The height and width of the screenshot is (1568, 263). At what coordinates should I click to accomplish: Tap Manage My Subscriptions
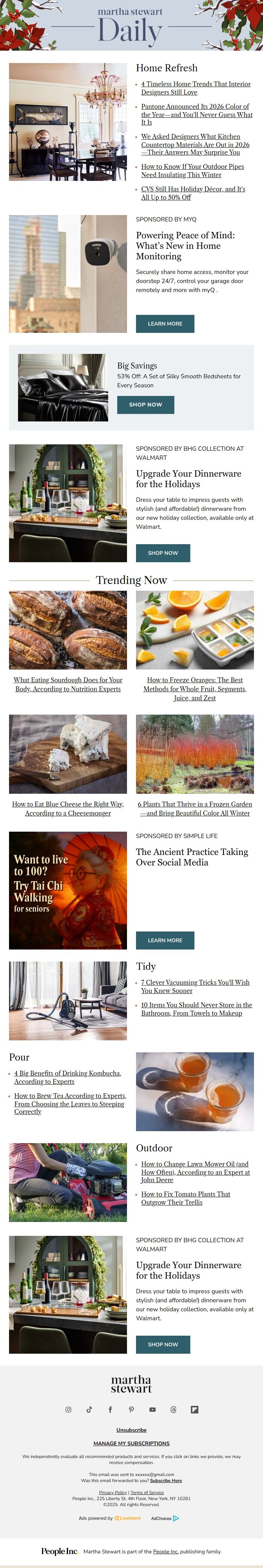131,1443
